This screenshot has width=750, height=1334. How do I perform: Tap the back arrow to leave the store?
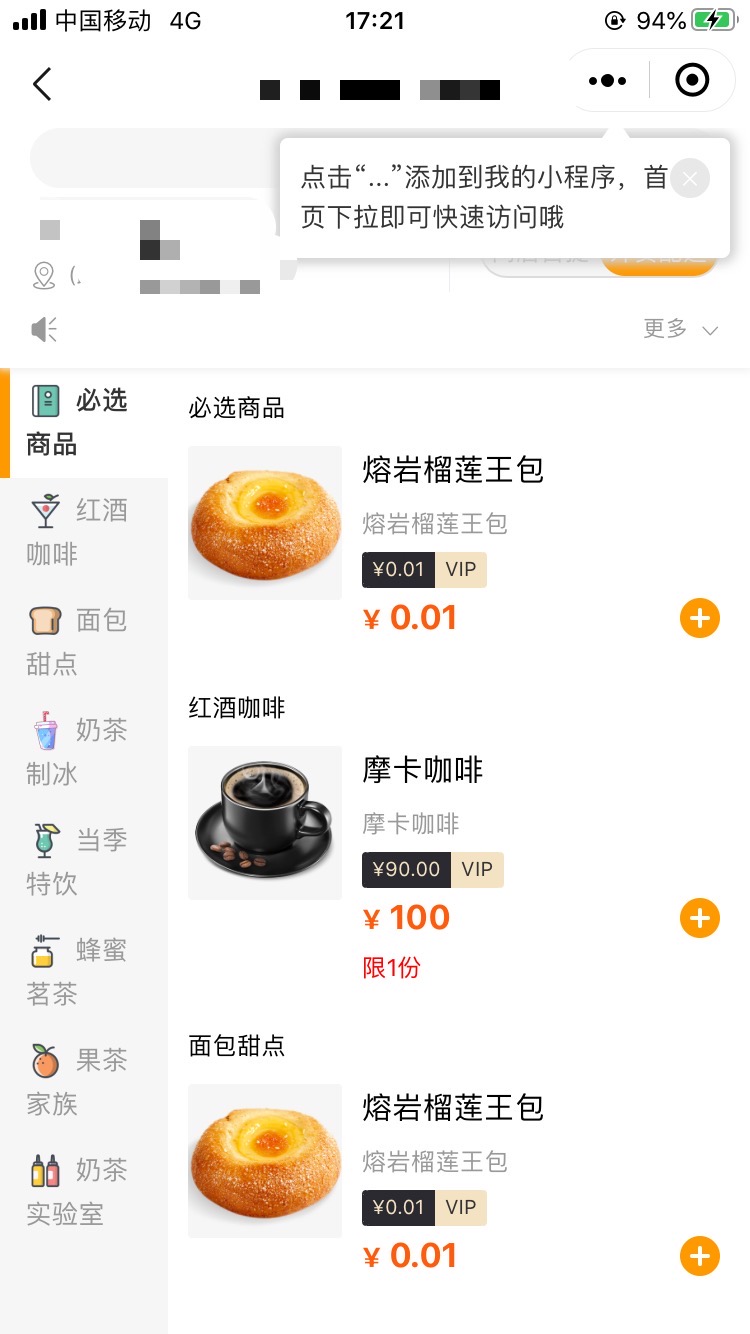tap(41, 84)
